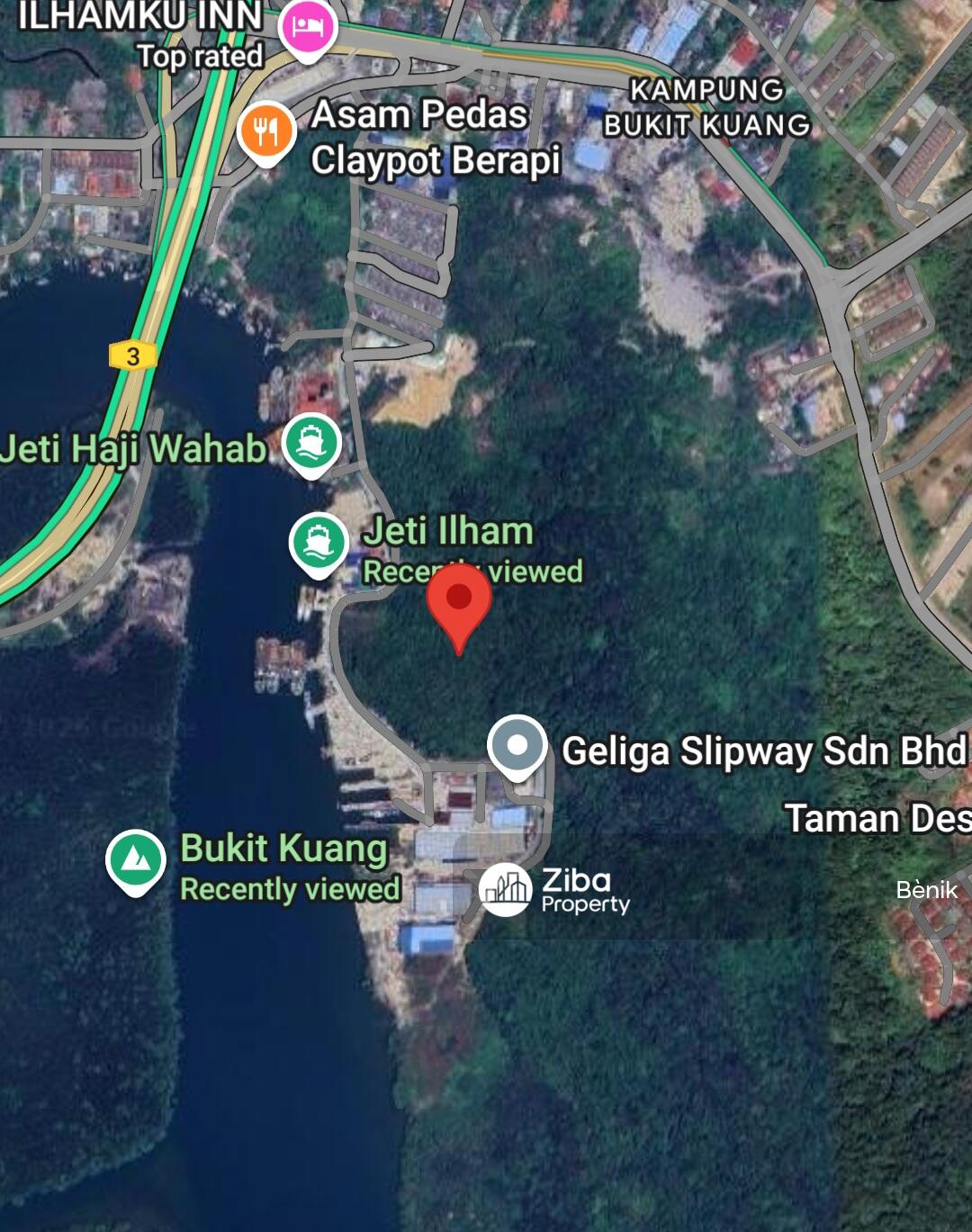Select the Geliga Slipway Sdn Bhd marker

[x=517, y=746]
